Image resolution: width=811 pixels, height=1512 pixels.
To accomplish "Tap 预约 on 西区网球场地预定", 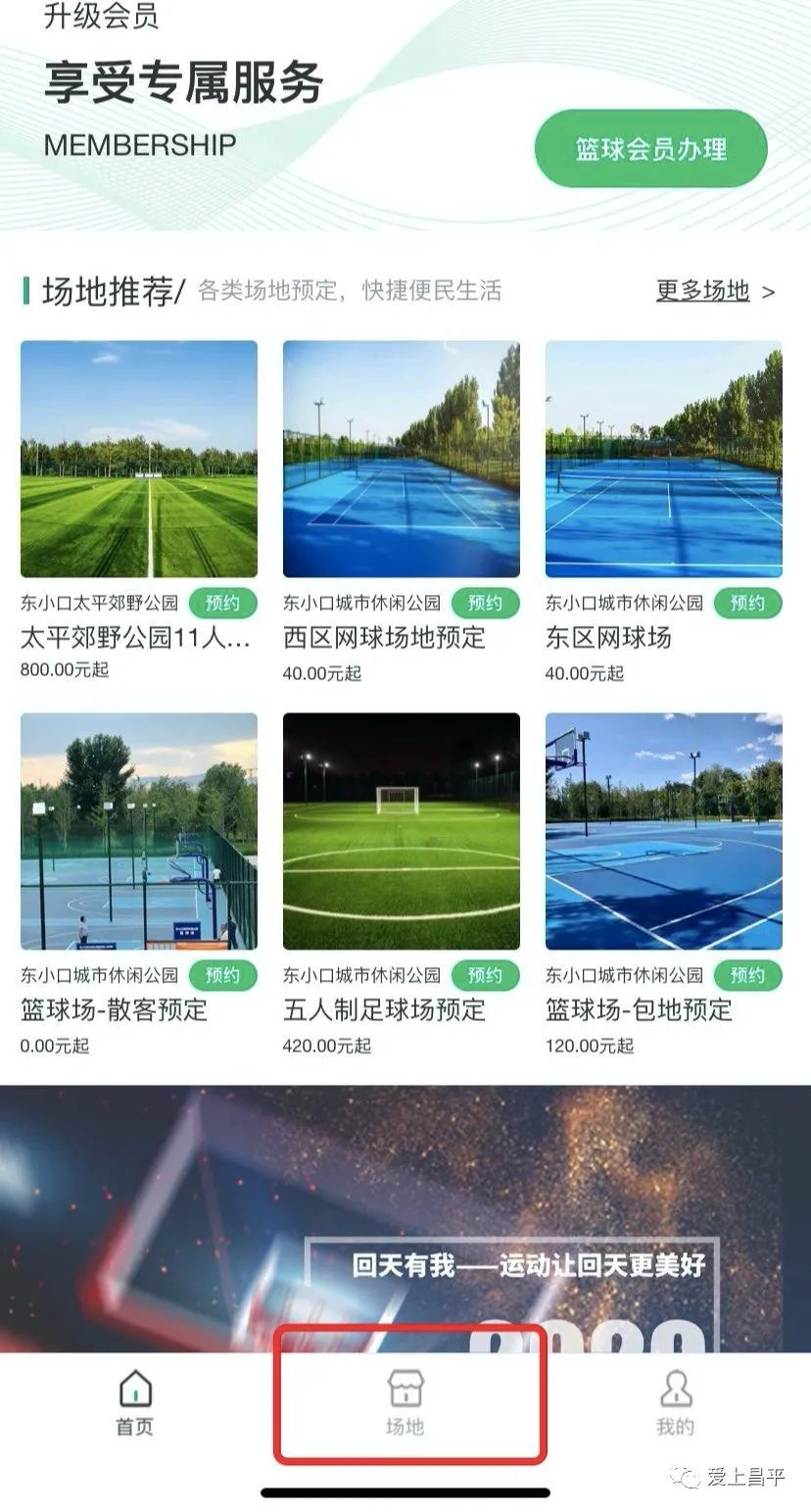I will 487,604.
